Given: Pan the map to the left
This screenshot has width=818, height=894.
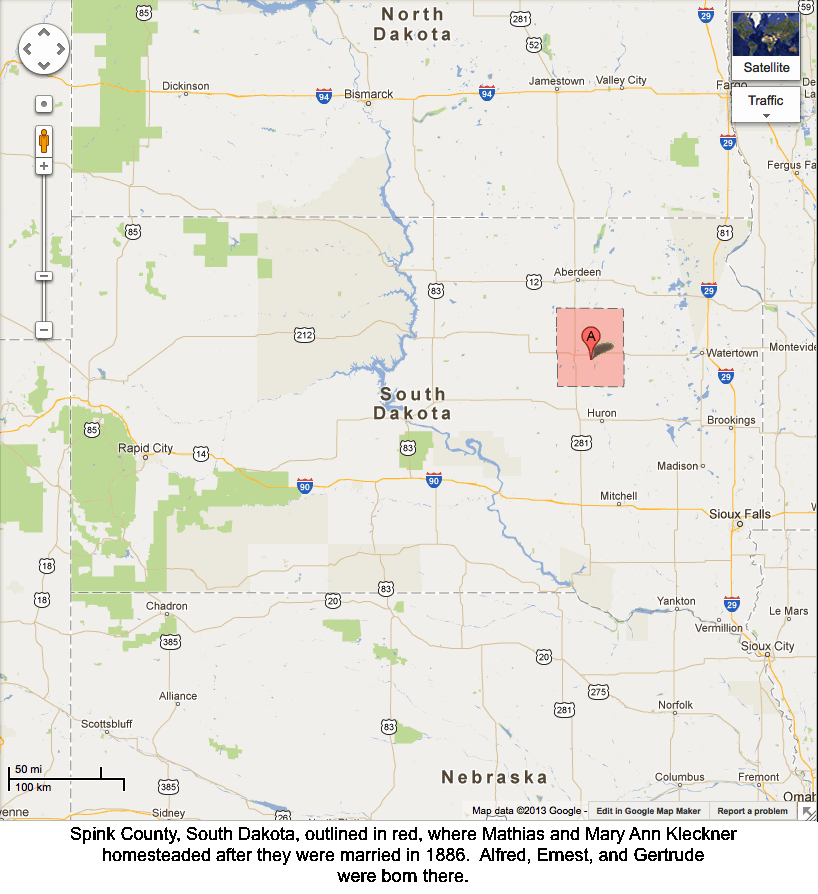Looking at the screenshot, I should (x=28, y=48).
